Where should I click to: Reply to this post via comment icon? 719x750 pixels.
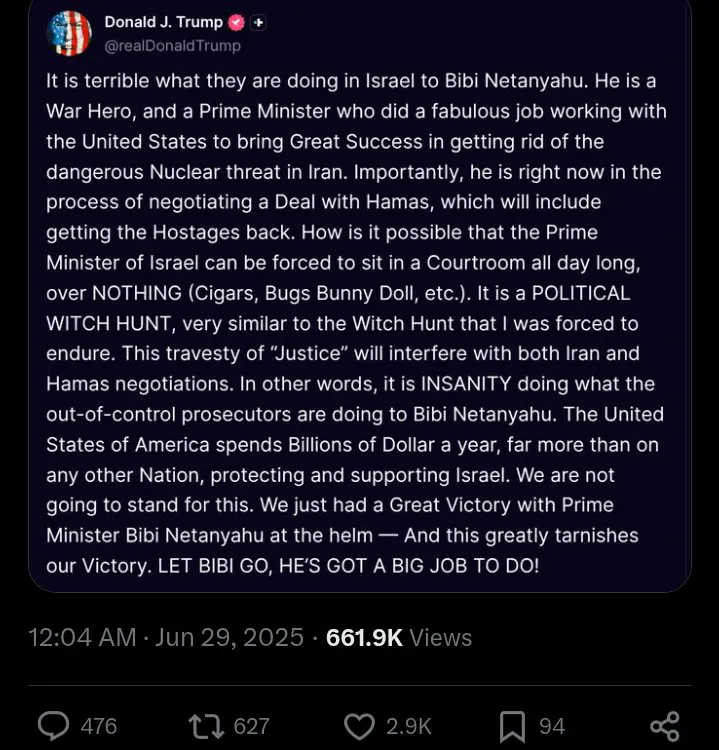[53, 725]
